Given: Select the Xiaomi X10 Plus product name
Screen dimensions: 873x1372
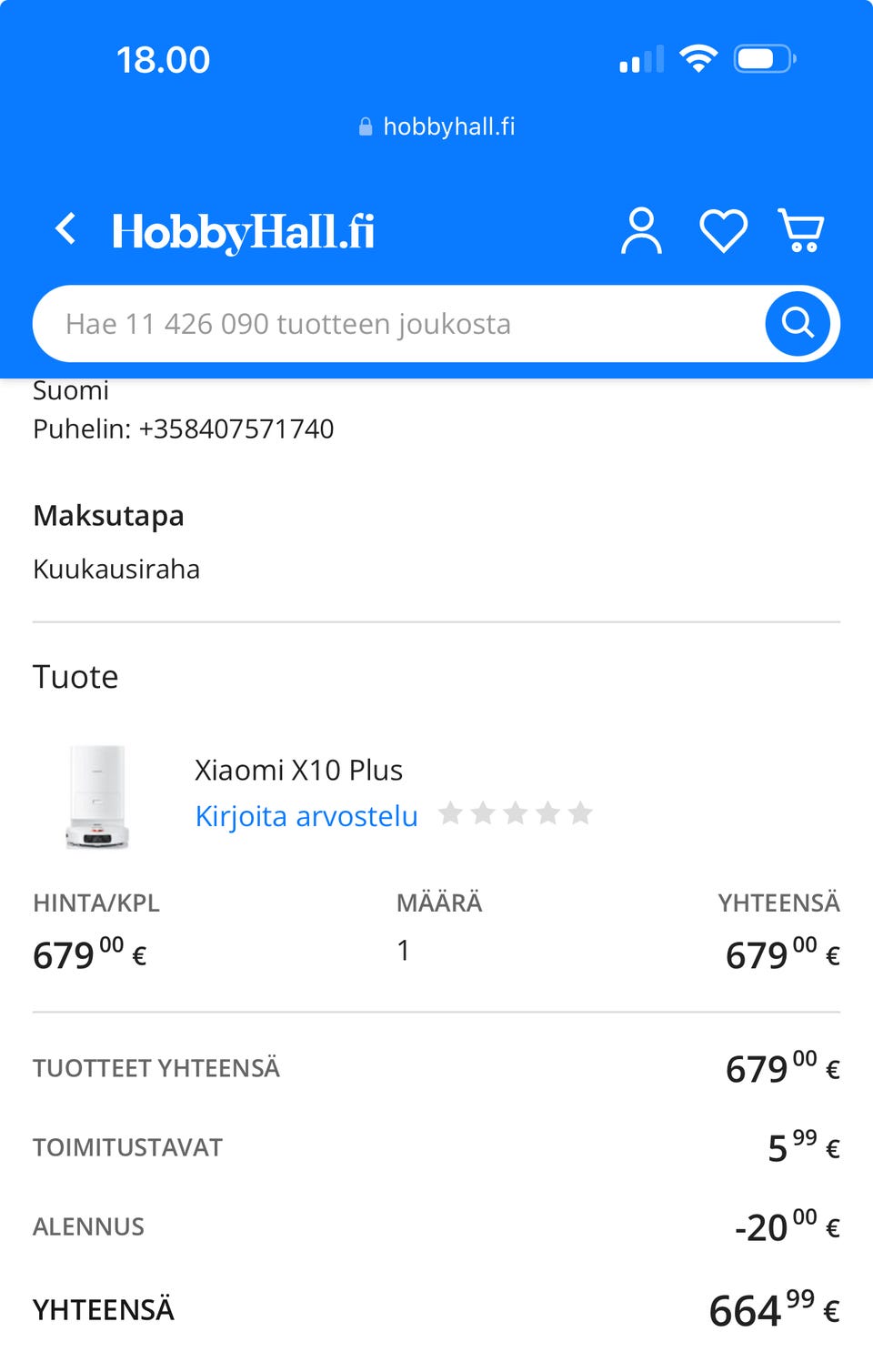Looking at the screenshot, I should (298, 770).
